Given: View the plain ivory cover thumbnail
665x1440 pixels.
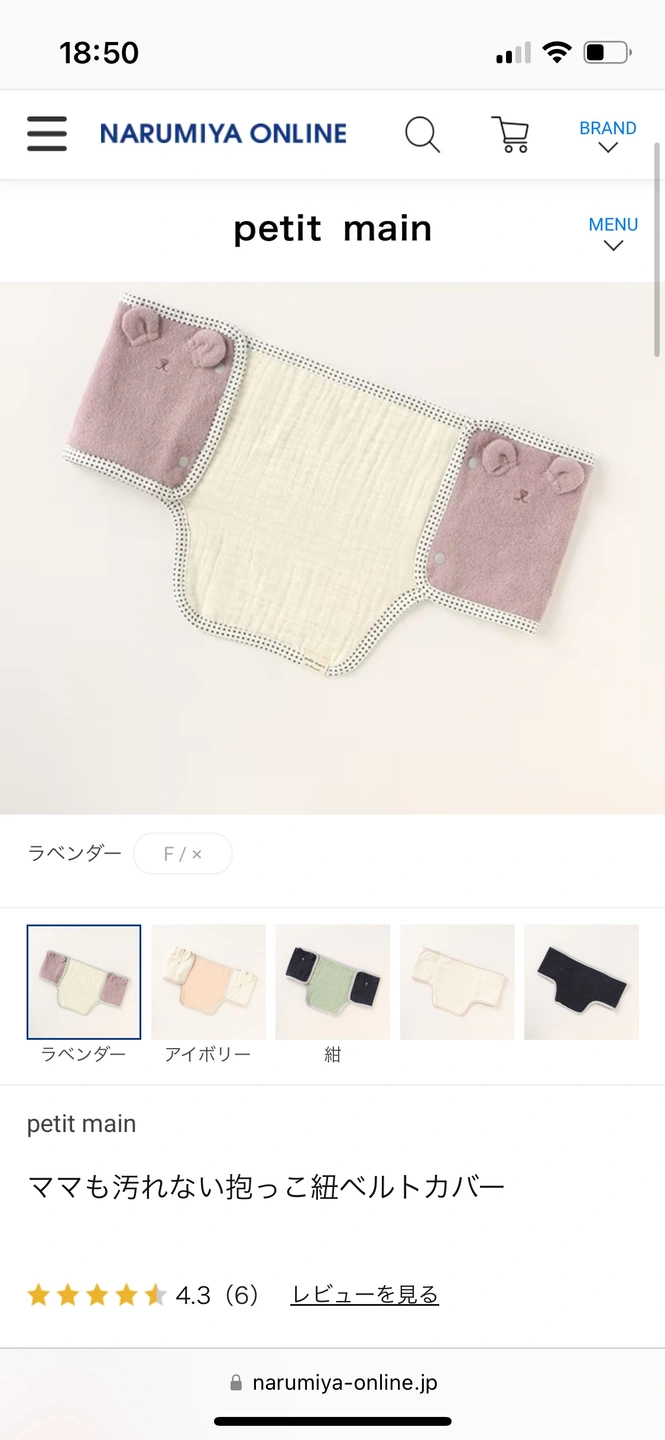Looking at the screenshot, I should tap(457, 982).
